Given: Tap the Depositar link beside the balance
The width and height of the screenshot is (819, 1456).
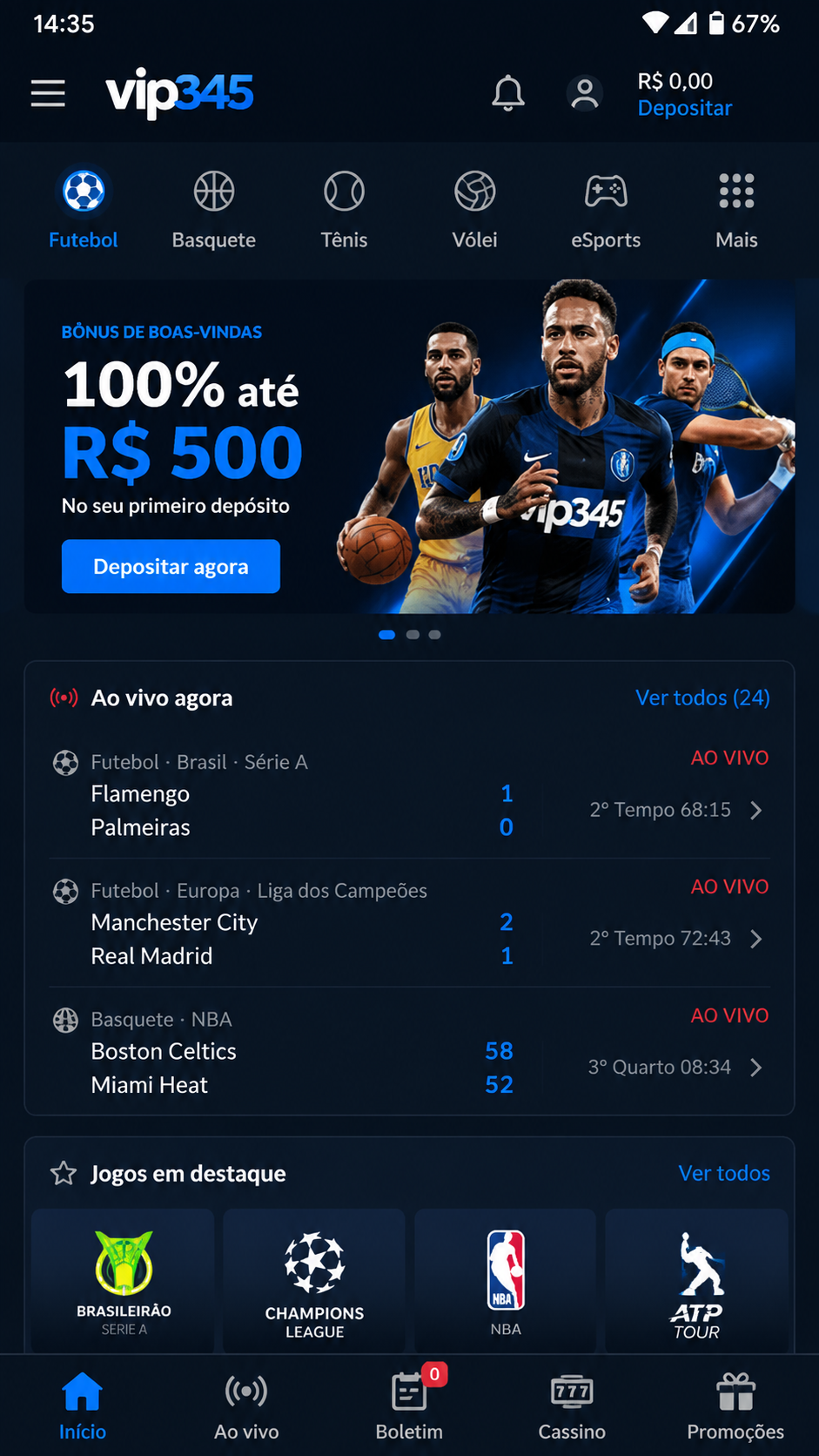Looking at the screenshot, I should click(x=685, y=108).
